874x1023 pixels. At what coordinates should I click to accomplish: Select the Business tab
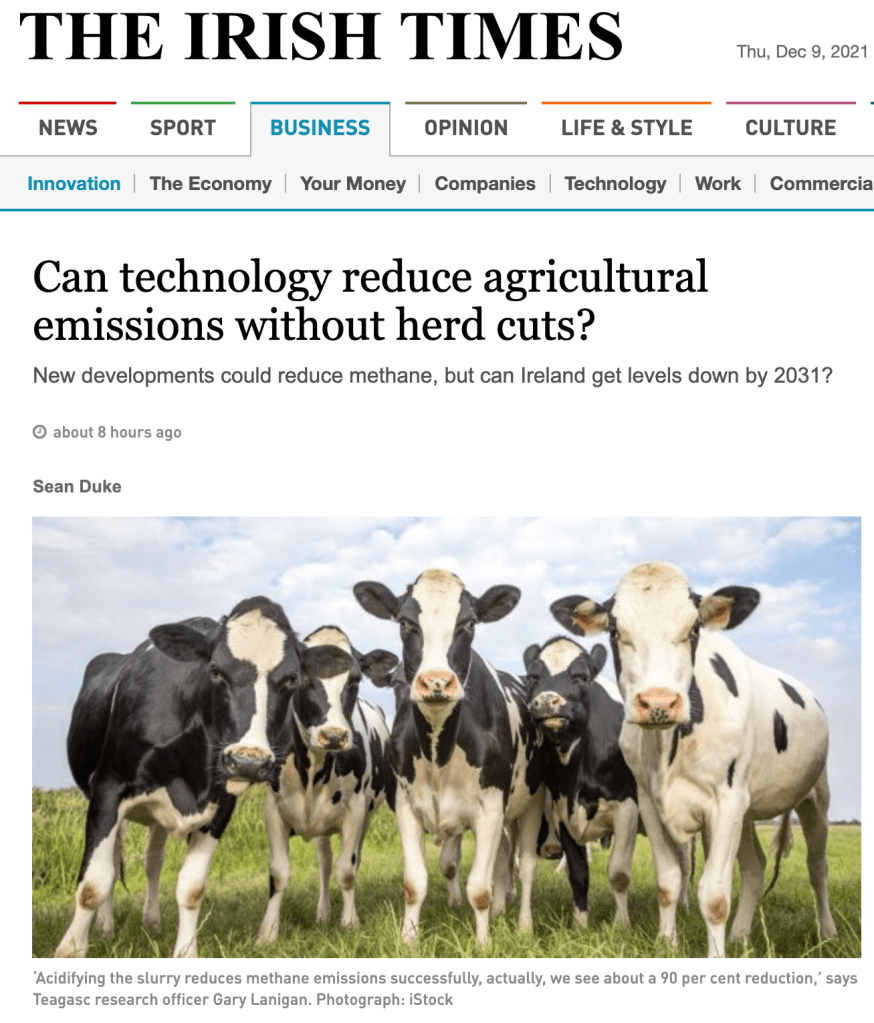coord(320,128)
